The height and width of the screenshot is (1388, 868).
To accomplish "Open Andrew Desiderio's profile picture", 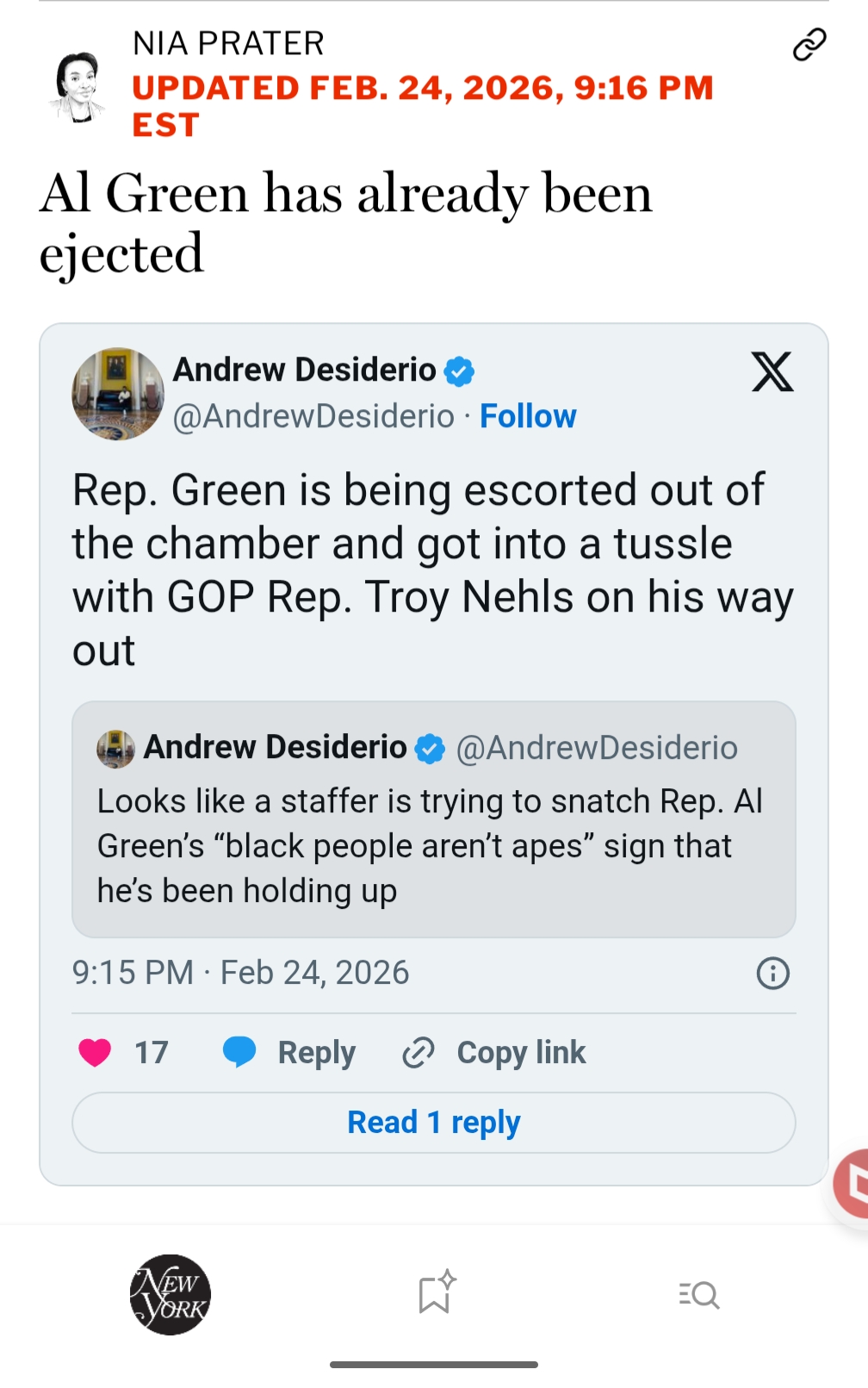I will point(118,394).
